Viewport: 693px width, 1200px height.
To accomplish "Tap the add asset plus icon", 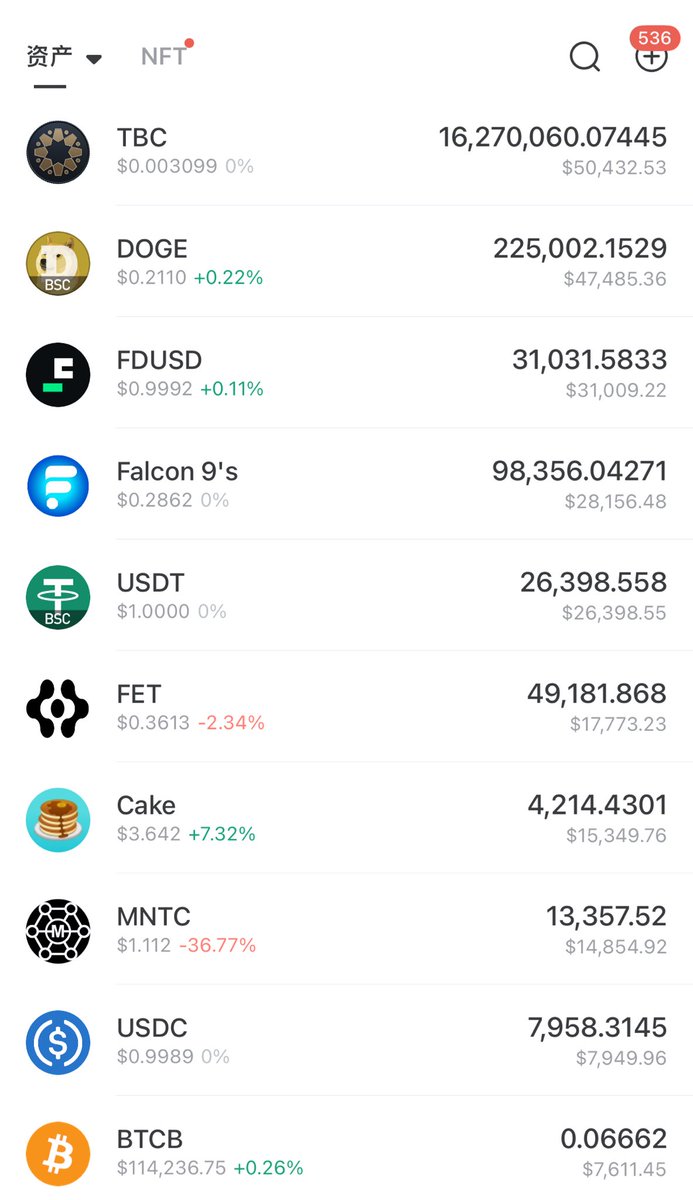I will point(651,57).
